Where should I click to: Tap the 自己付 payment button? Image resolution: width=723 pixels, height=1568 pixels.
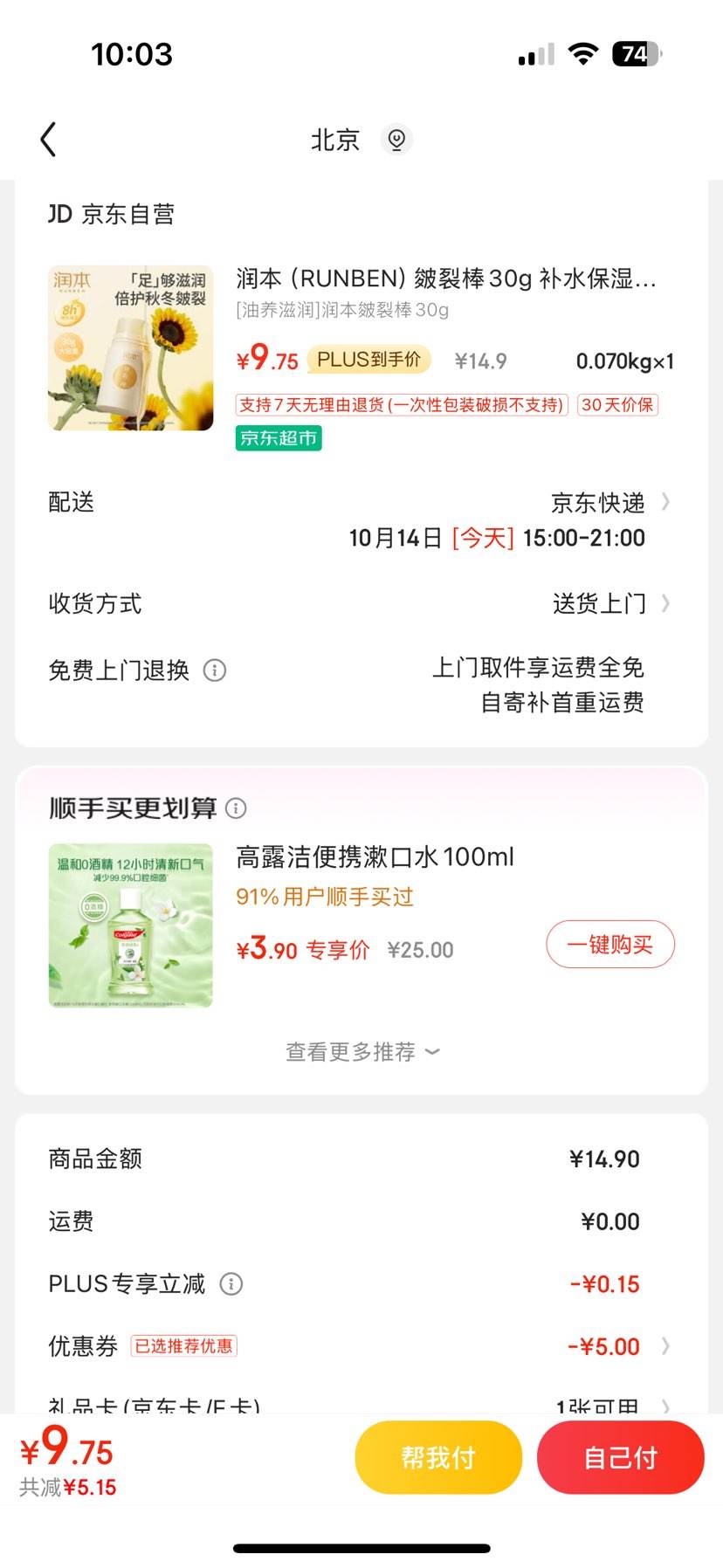621,1456
